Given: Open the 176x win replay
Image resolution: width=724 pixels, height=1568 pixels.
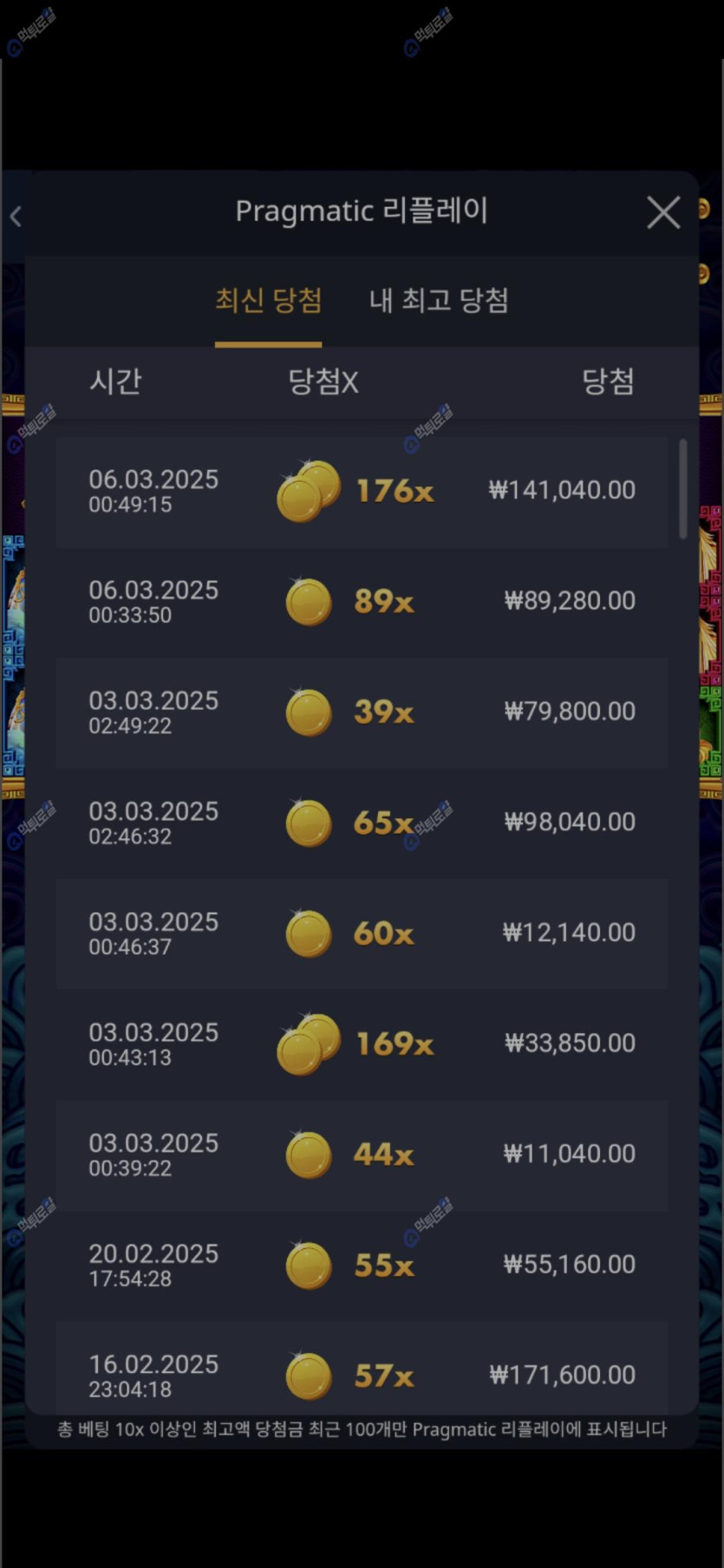Looking at the screenshot, I should coord(362,491).
